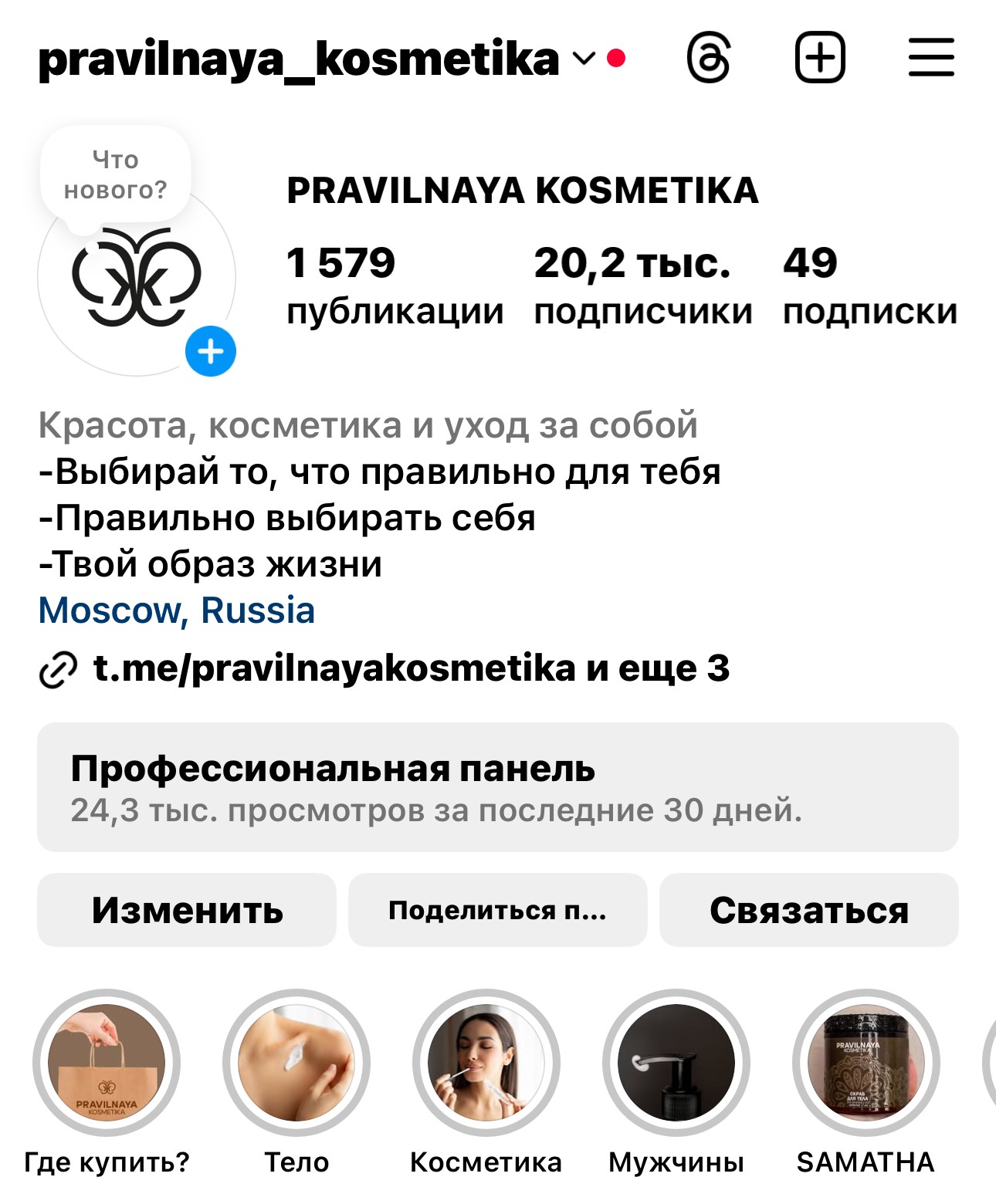Open the 'Где купить?' highlight
The width and height of the screenshot is (996, 1204).
tap(107, 1063)
